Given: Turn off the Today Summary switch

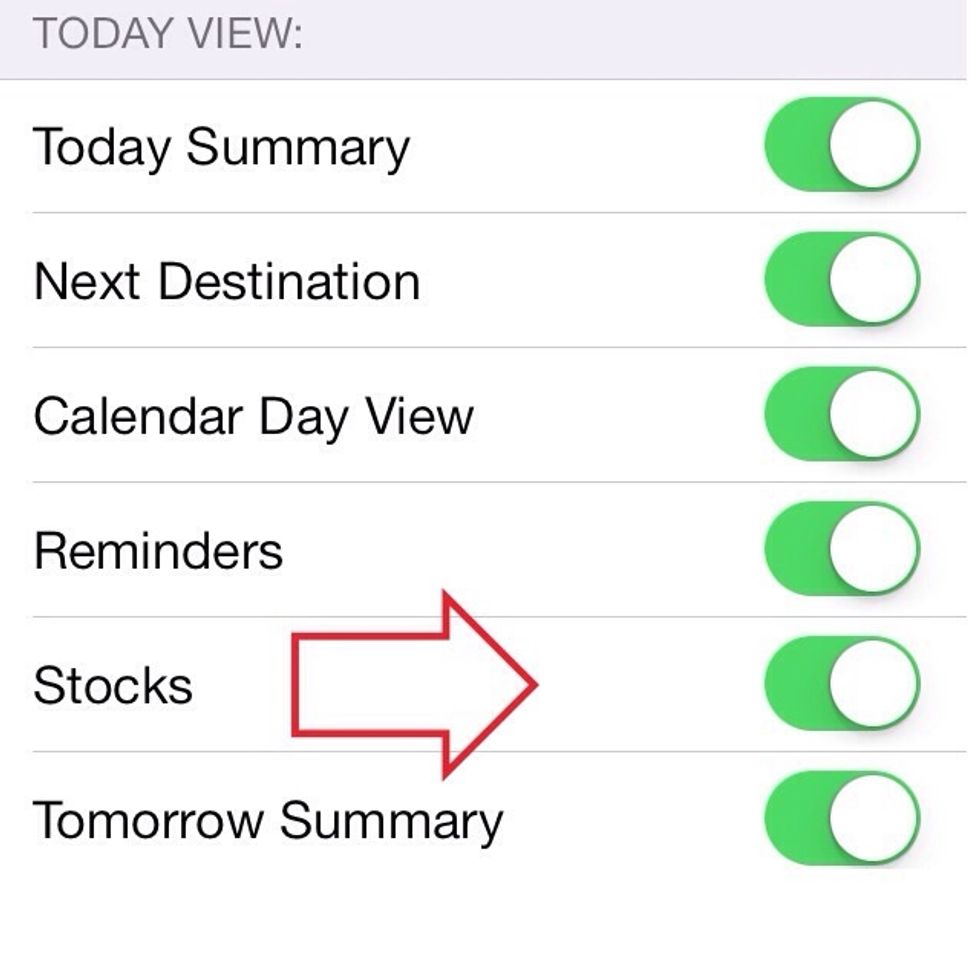Looking at the screenshot, I should click(842, 146).
